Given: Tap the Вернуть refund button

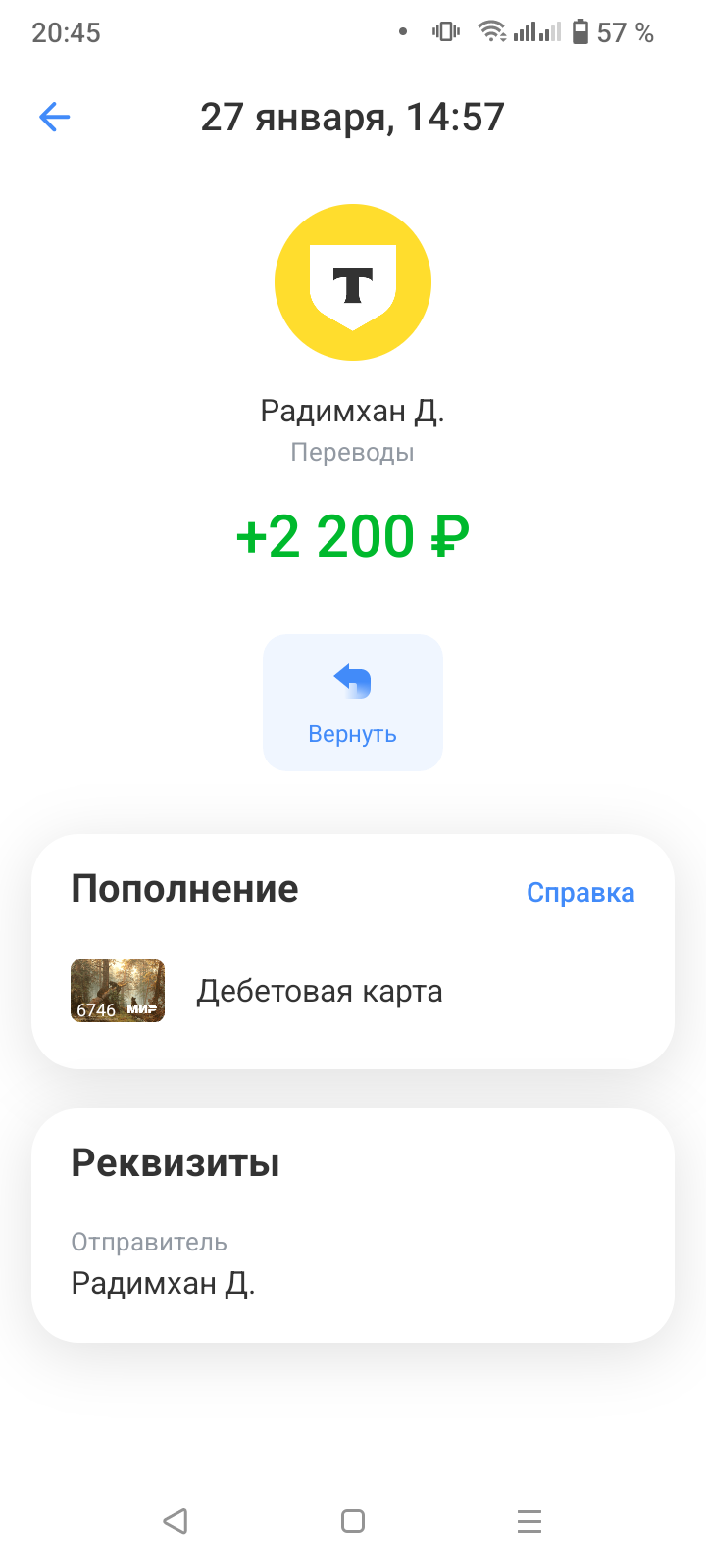Looking at the screenshot, I should pyautogui.click(x=353, y=702).
